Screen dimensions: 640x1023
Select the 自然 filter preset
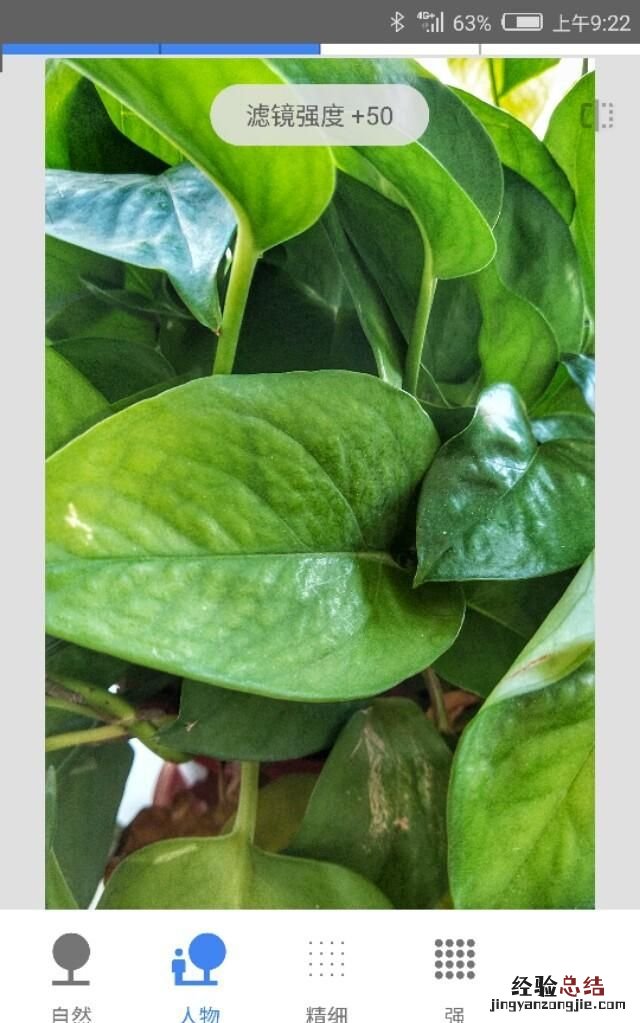pos(71,968)
